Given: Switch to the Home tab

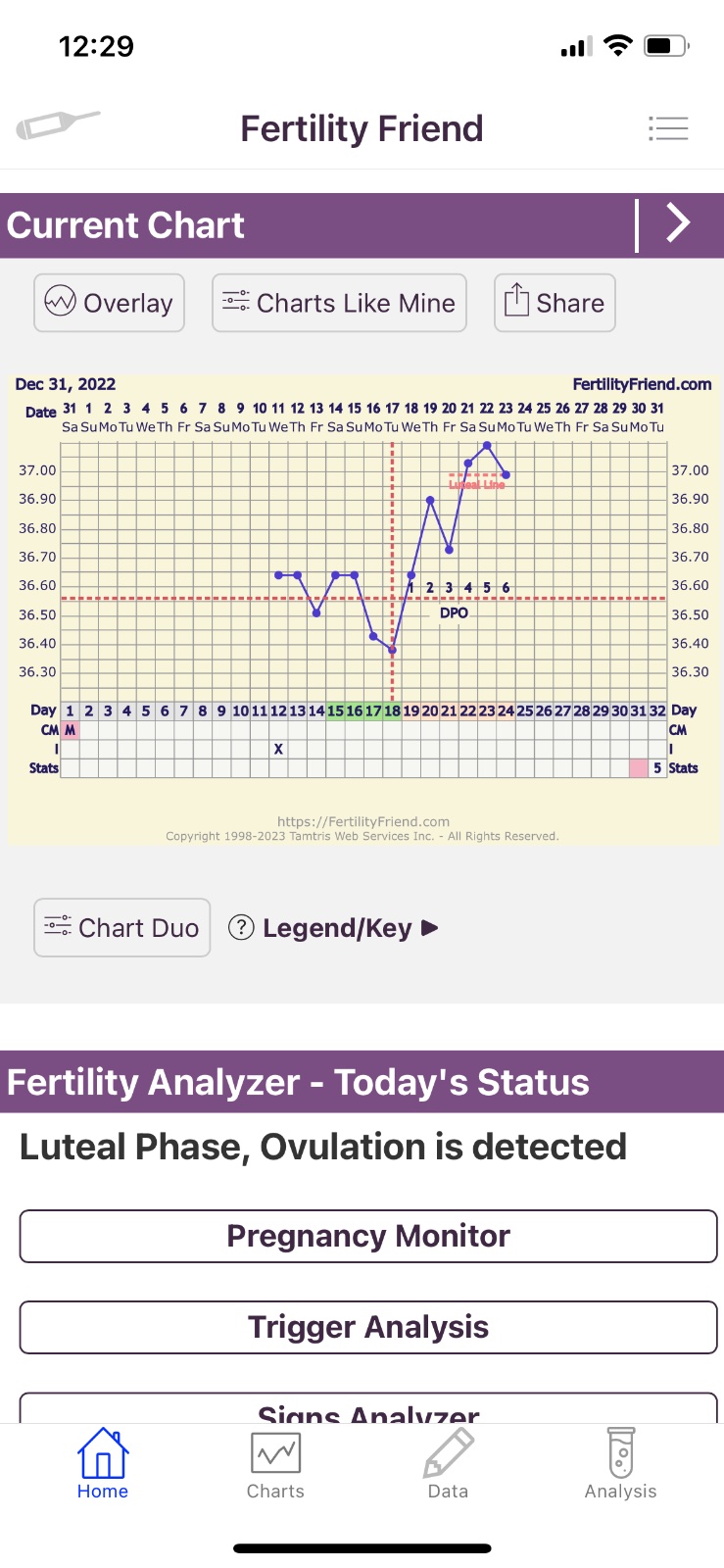Looking at the screenshot, I should pos(103,1465).
